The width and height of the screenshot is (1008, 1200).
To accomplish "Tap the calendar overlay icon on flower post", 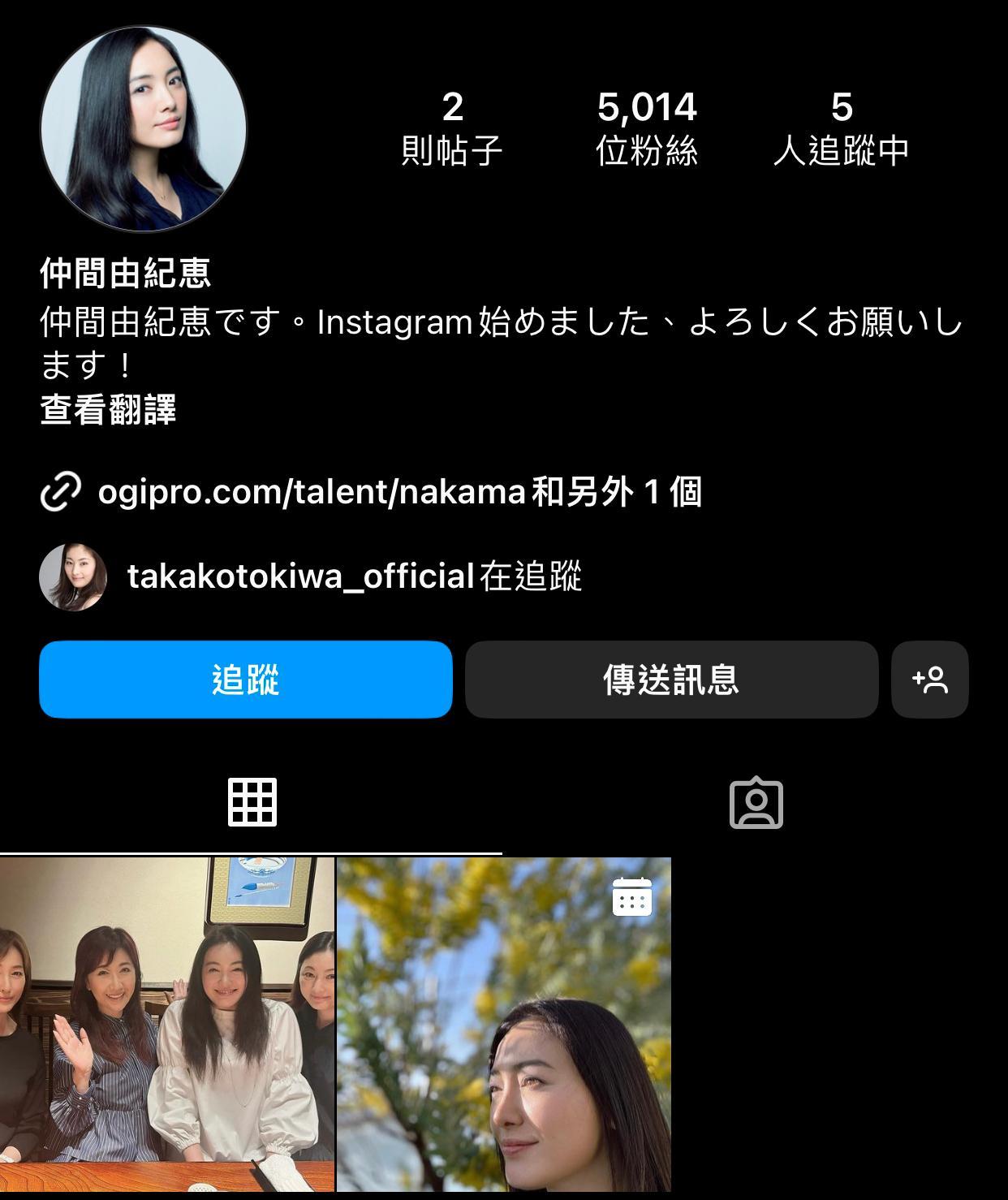I will pyautogui.click(x=632, y=896).
